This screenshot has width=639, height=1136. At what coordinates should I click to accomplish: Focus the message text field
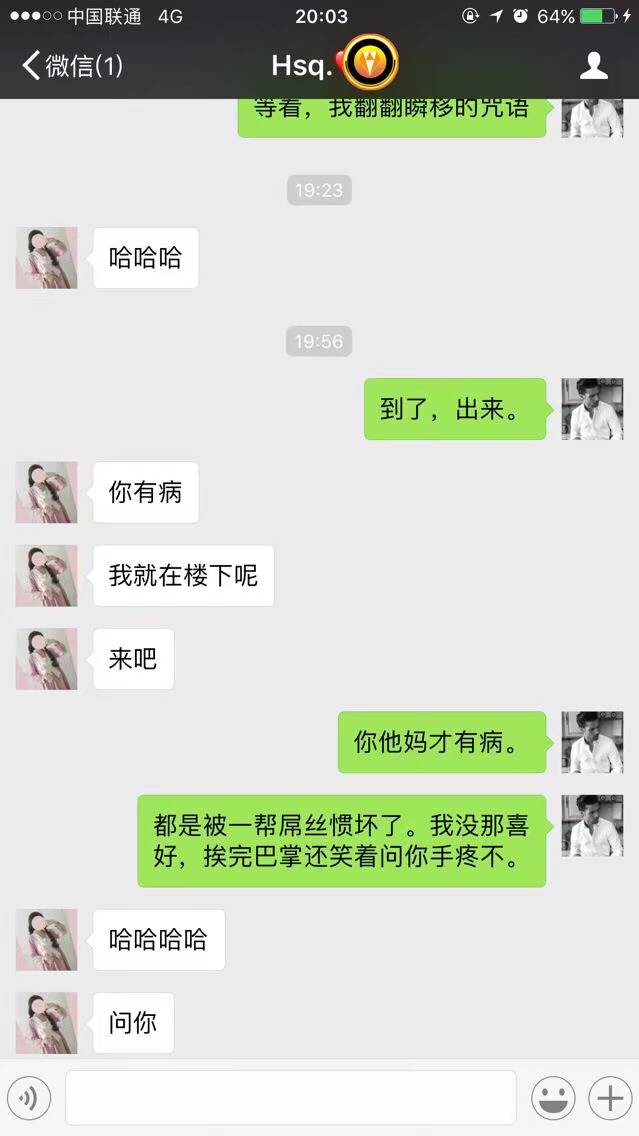point(290,1098)
